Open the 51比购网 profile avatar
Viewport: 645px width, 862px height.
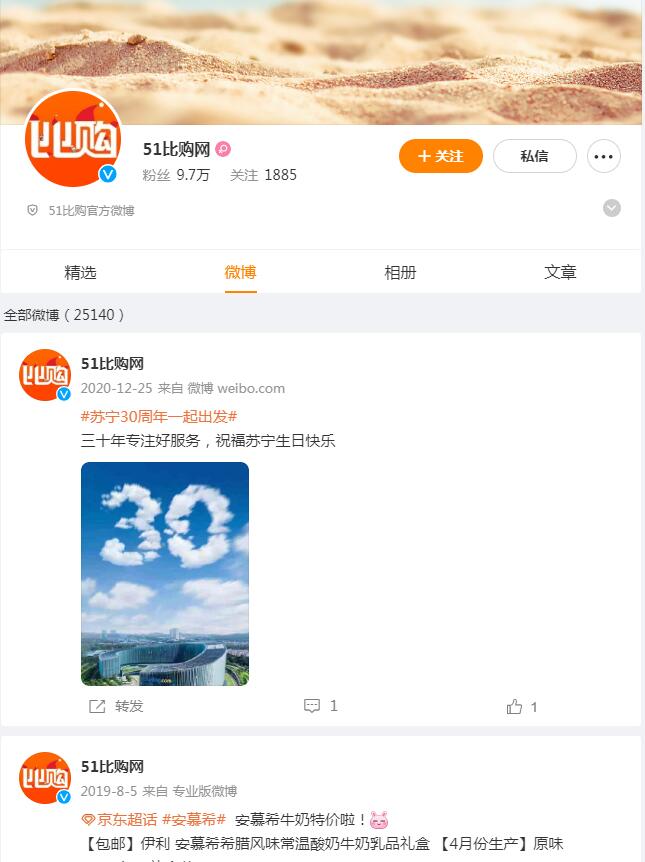point(72,138)
